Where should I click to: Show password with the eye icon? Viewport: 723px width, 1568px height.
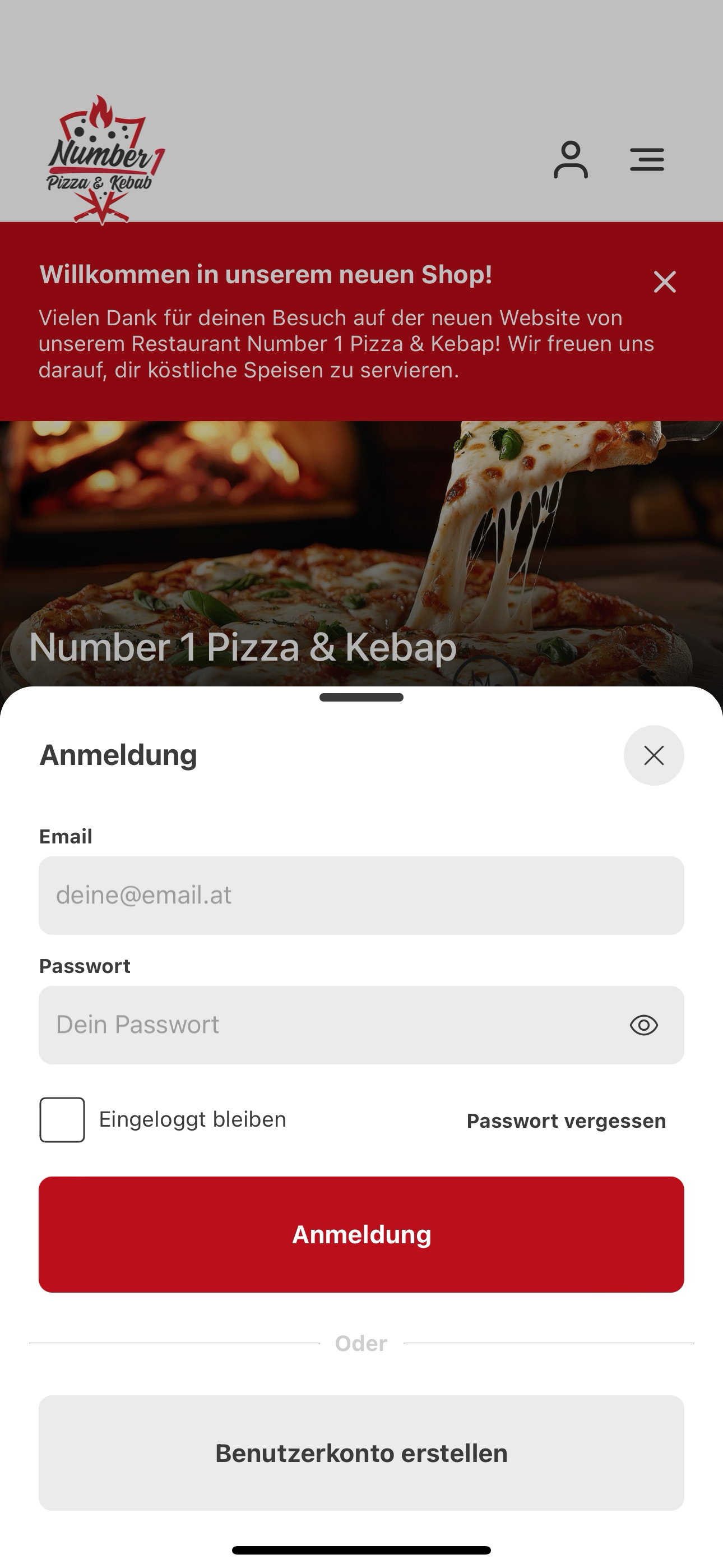point(644,1025)
